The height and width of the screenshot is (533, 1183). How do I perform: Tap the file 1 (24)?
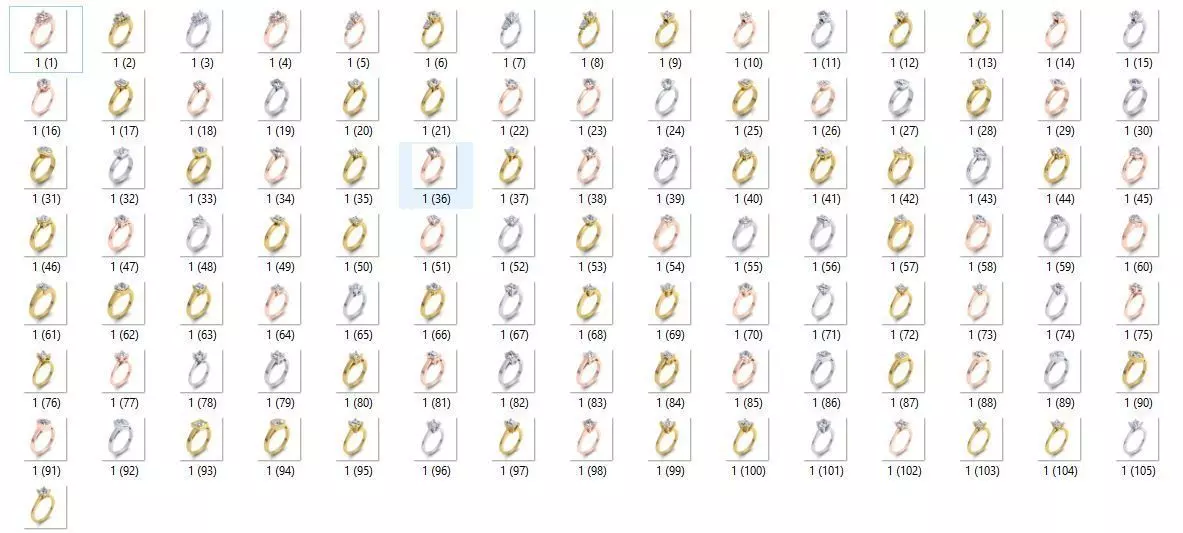point(669,100)
